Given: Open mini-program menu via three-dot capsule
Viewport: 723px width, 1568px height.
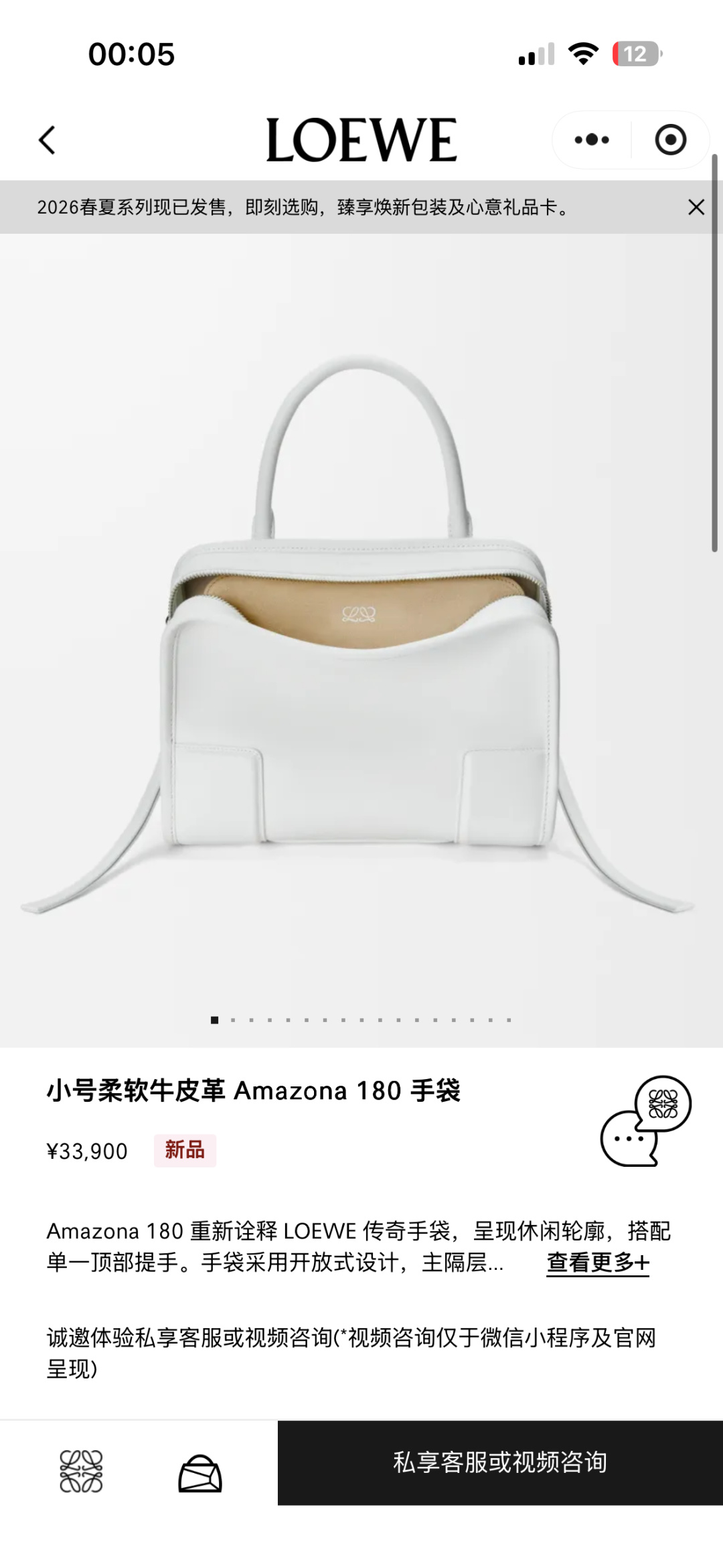Looking at the screenshot, I should 590,139.
